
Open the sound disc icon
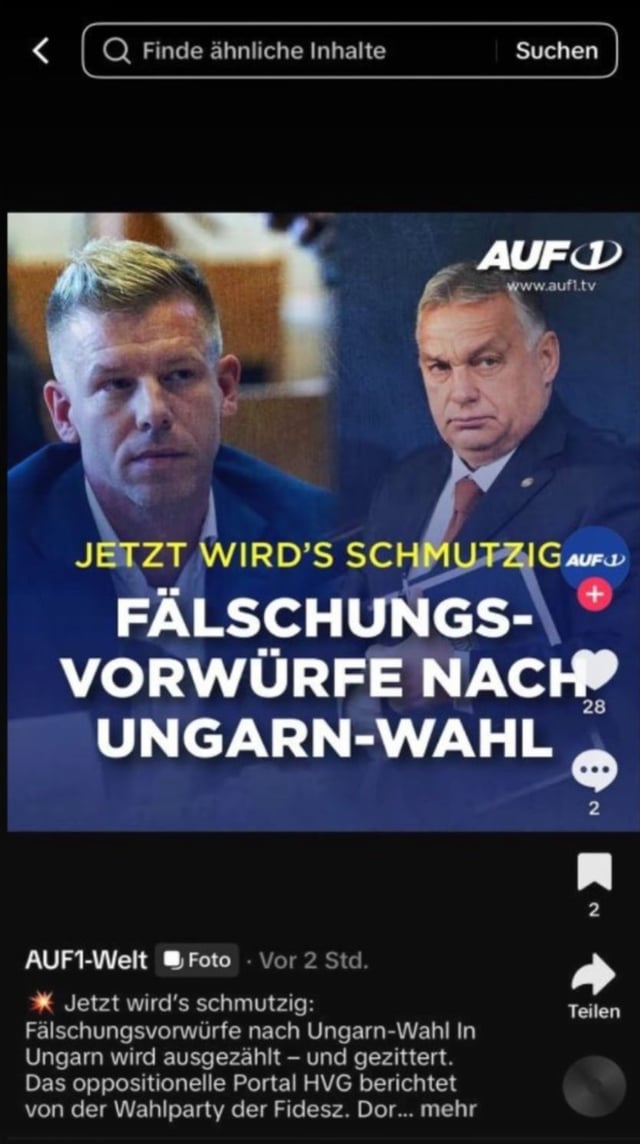(593, 1085)
